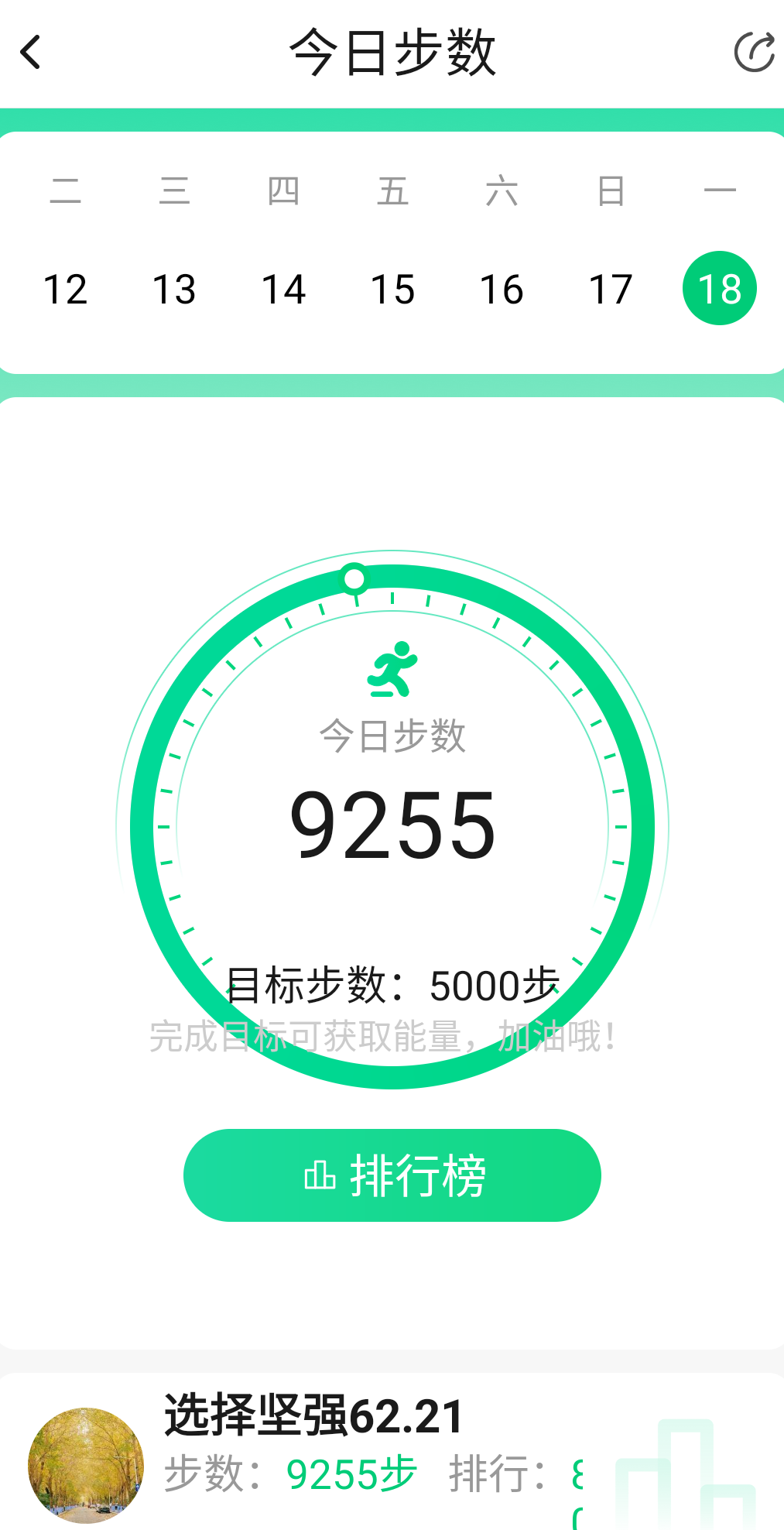Image resolution: width=784 pixels, height=1530 pixels.
Task: Tap the back arrow icon
Action: pos(31,52)
